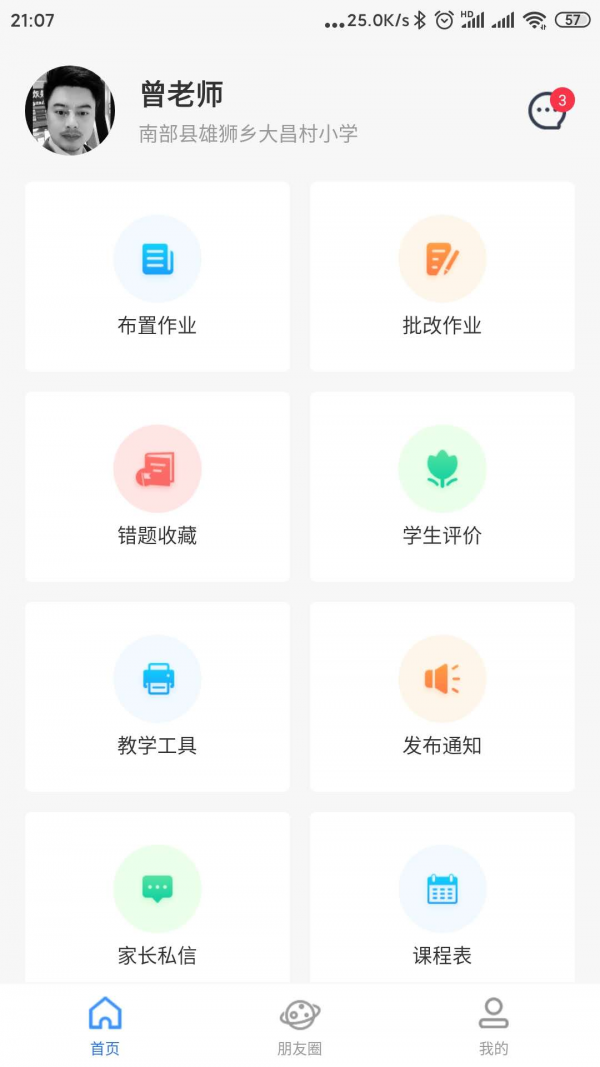The height and width of the screenshot is (1067, 600).
Task: Open 学生评价 student evaluation
Action: point(442,487)
